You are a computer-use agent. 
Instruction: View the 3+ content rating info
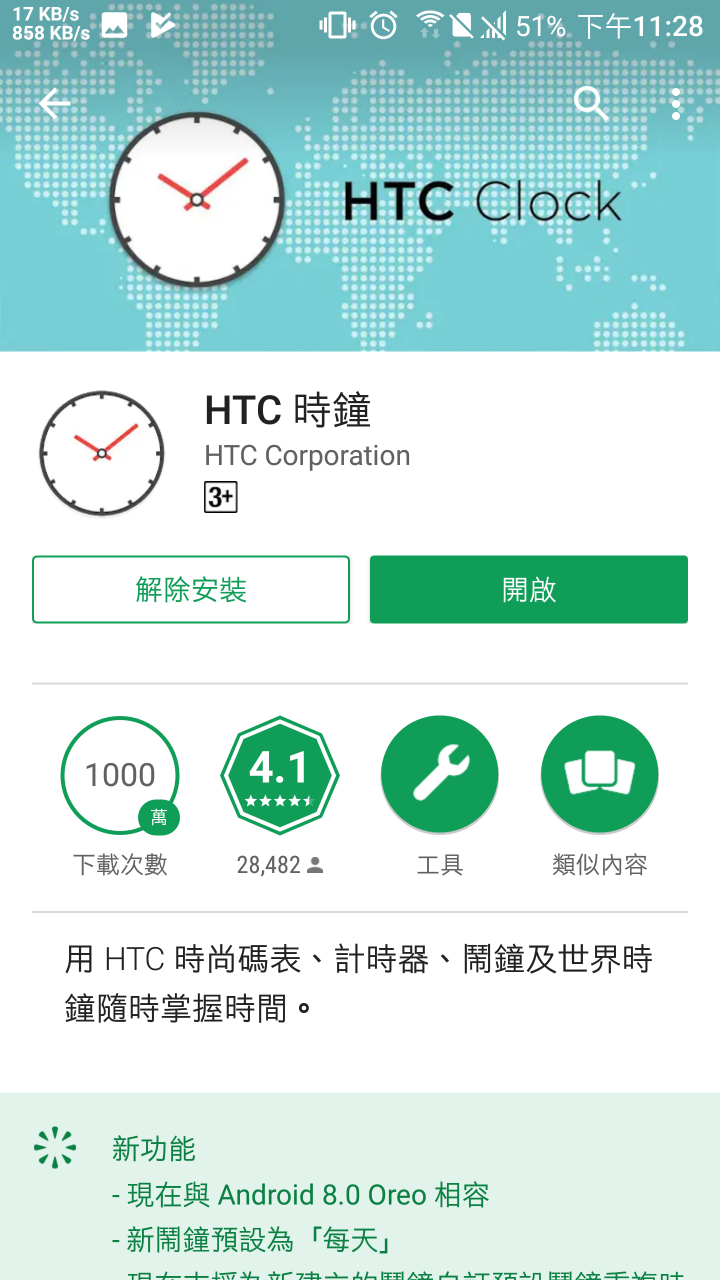(221, 497)
